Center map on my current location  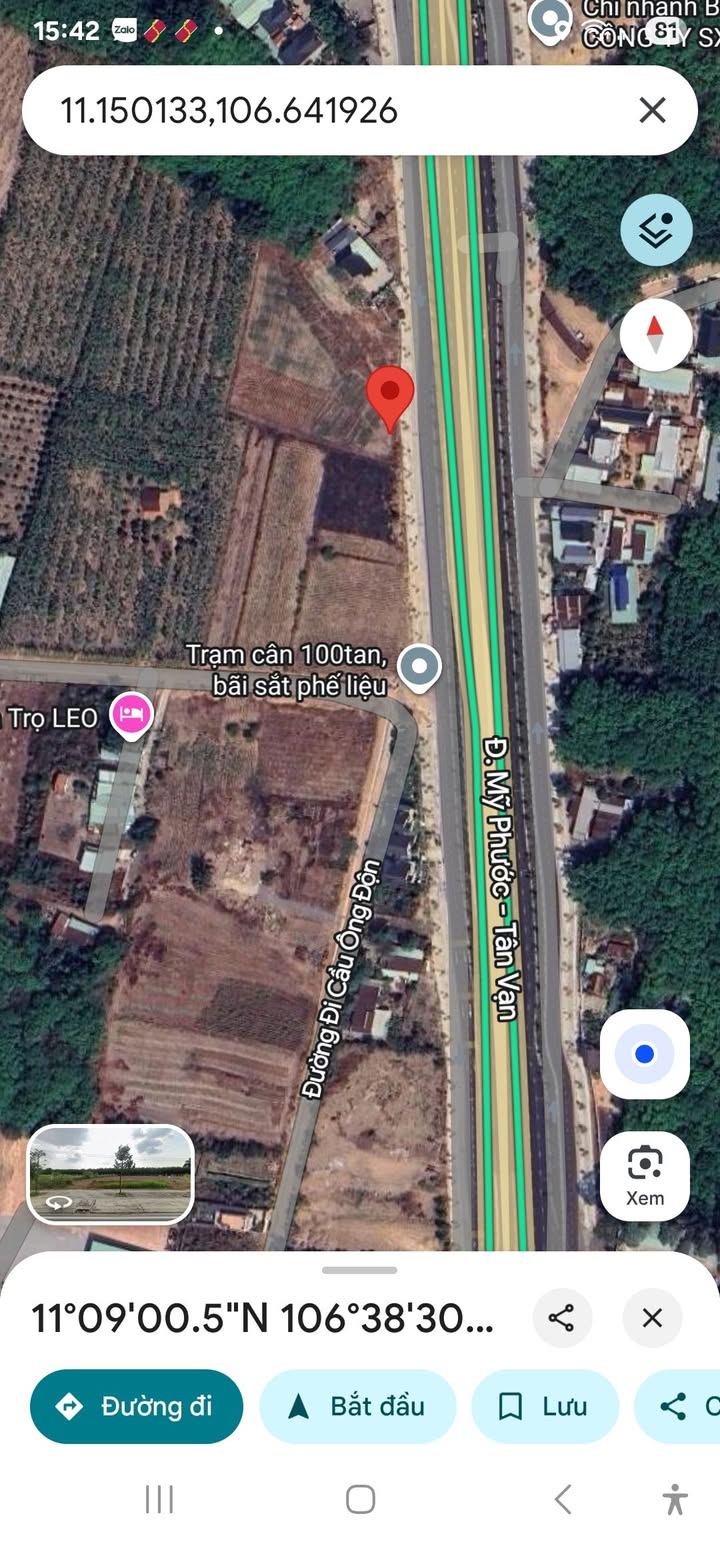tap(645, 1054)
